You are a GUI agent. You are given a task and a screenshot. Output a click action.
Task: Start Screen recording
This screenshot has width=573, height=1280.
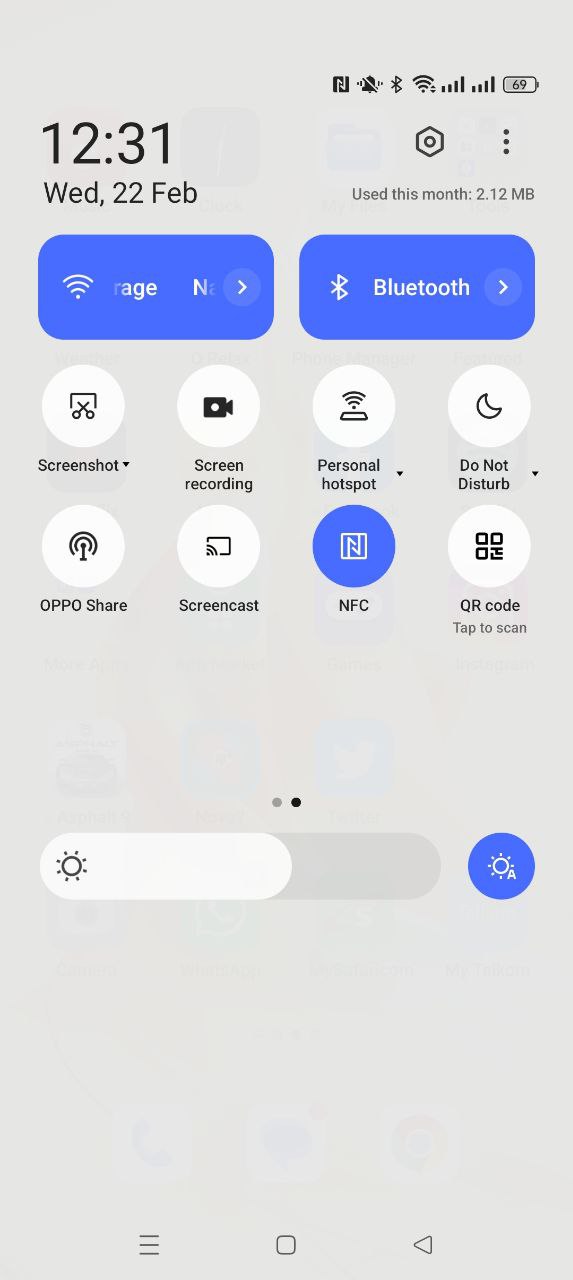pos(218,406)
